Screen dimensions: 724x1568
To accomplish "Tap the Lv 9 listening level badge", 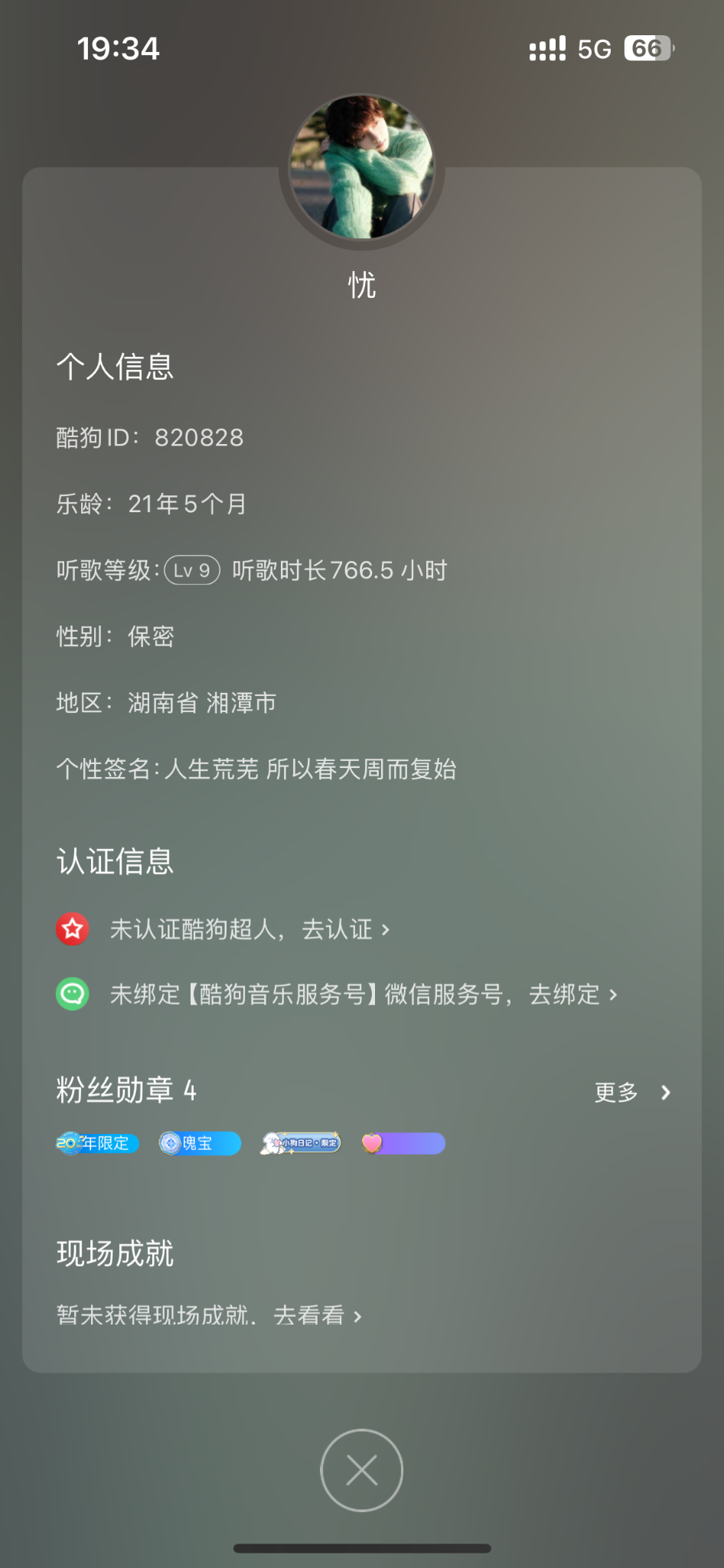I will click(x=192, y=570).
